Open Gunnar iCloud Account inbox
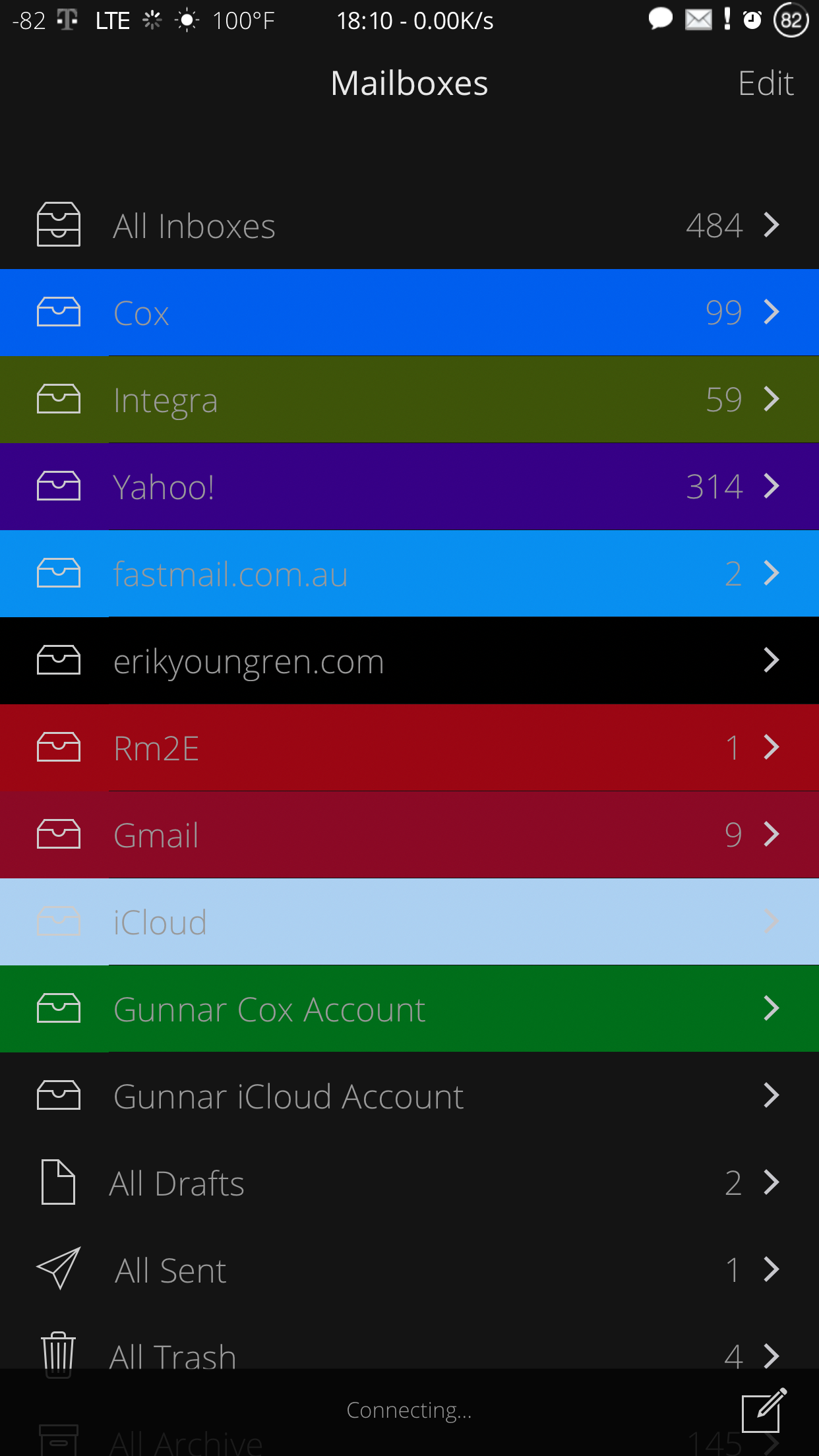 tap(409, 1096)
